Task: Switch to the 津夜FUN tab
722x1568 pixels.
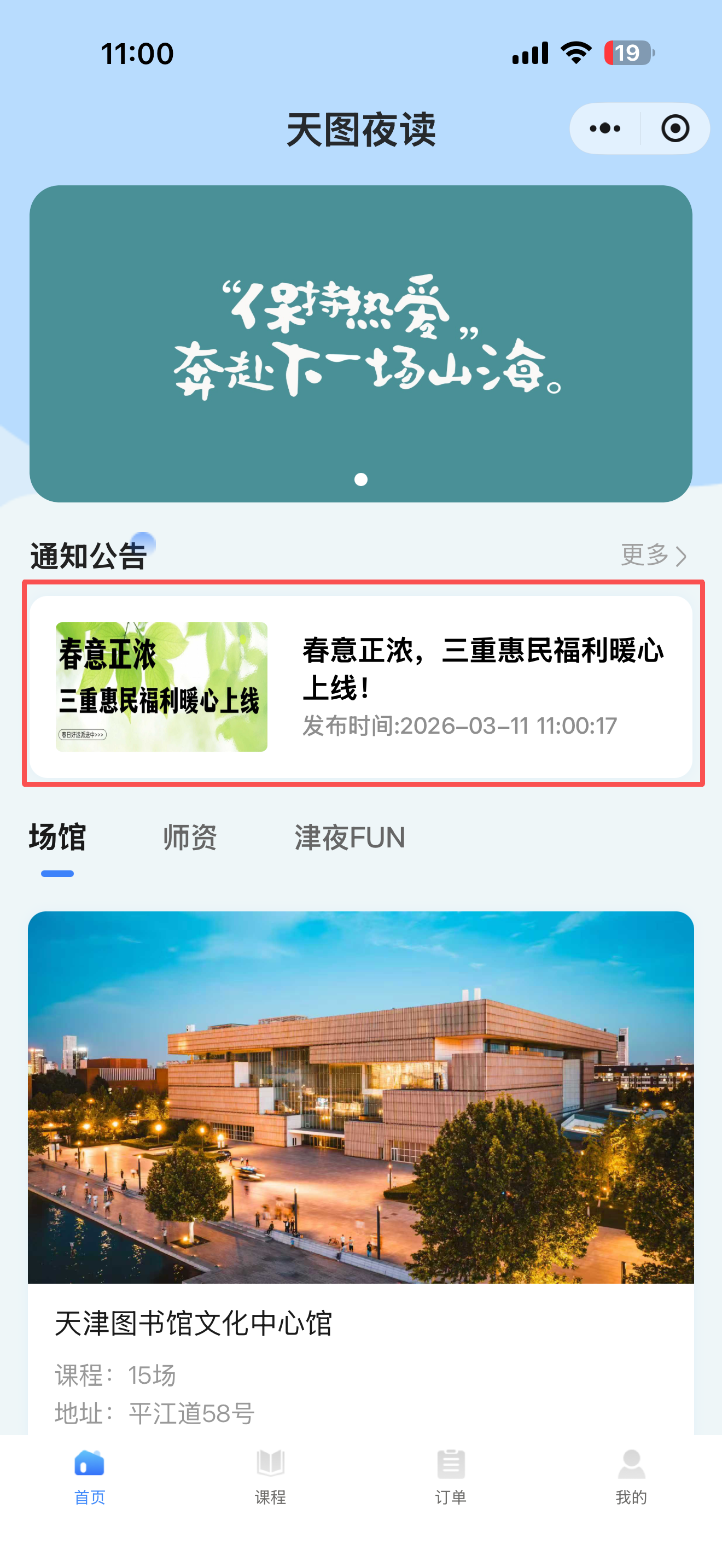Action: coord(350,838)
